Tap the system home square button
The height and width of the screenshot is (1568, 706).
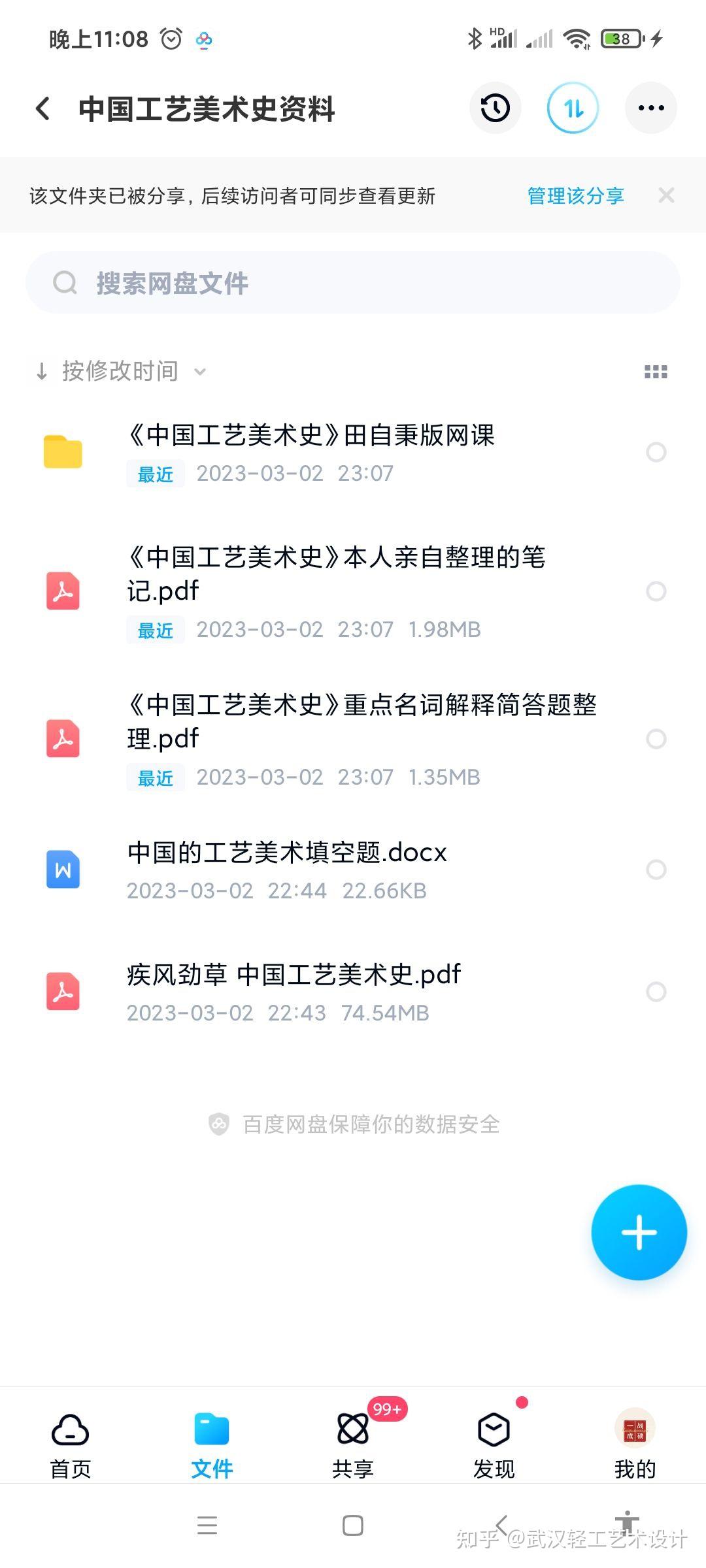tap(353, 1526)
